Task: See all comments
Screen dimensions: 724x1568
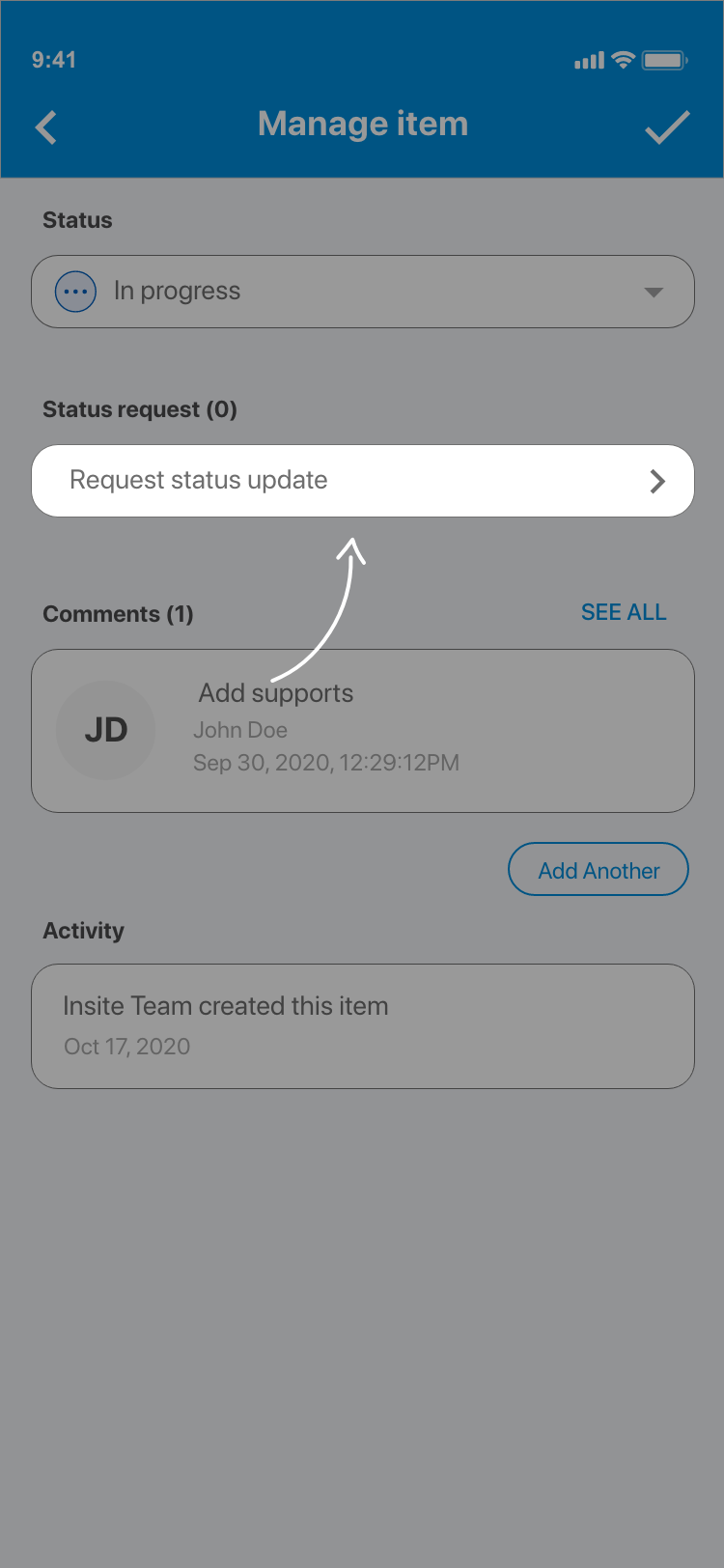Action: tap(624, 612)
